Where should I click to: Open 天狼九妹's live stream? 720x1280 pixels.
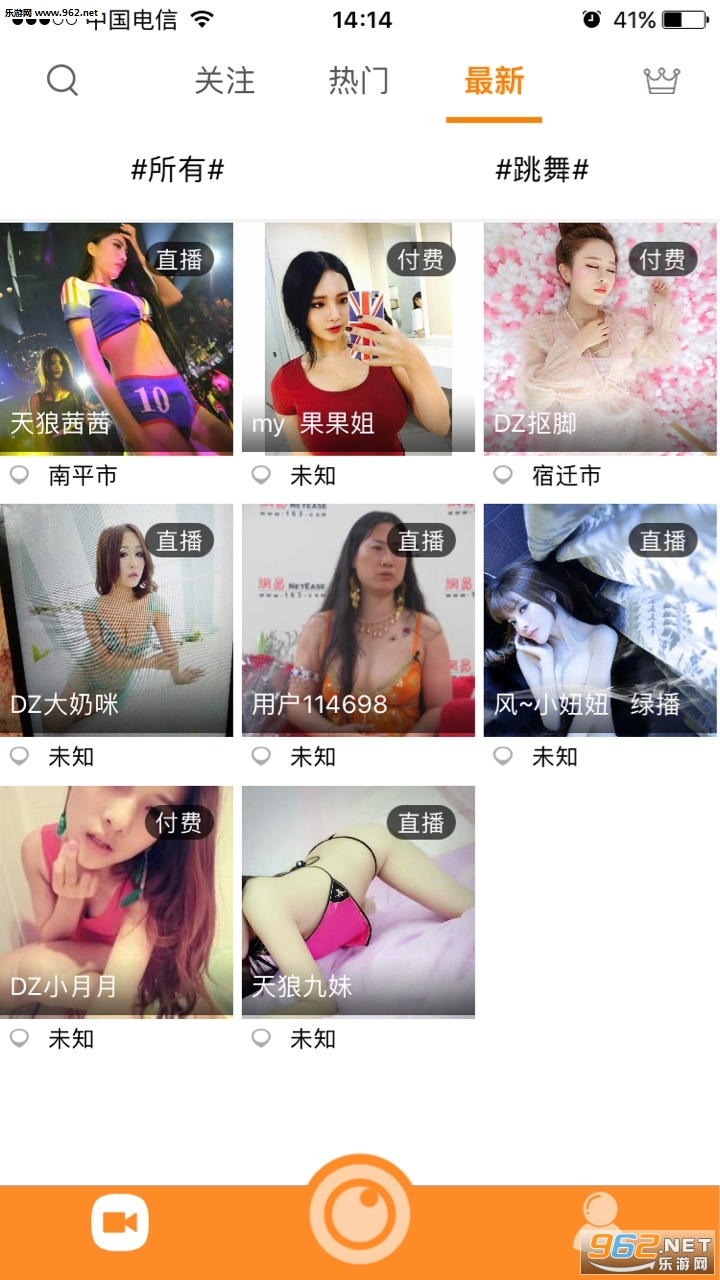tap(358, 902)
